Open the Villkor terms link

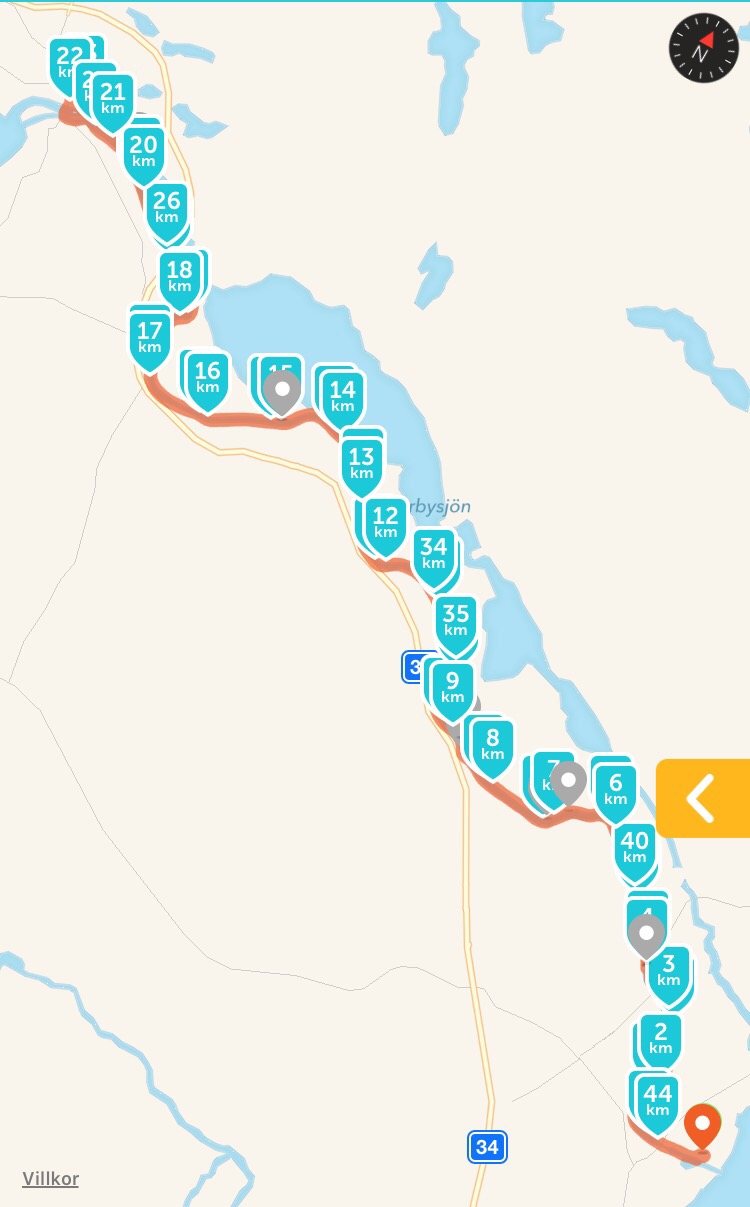click(50, 1178)
